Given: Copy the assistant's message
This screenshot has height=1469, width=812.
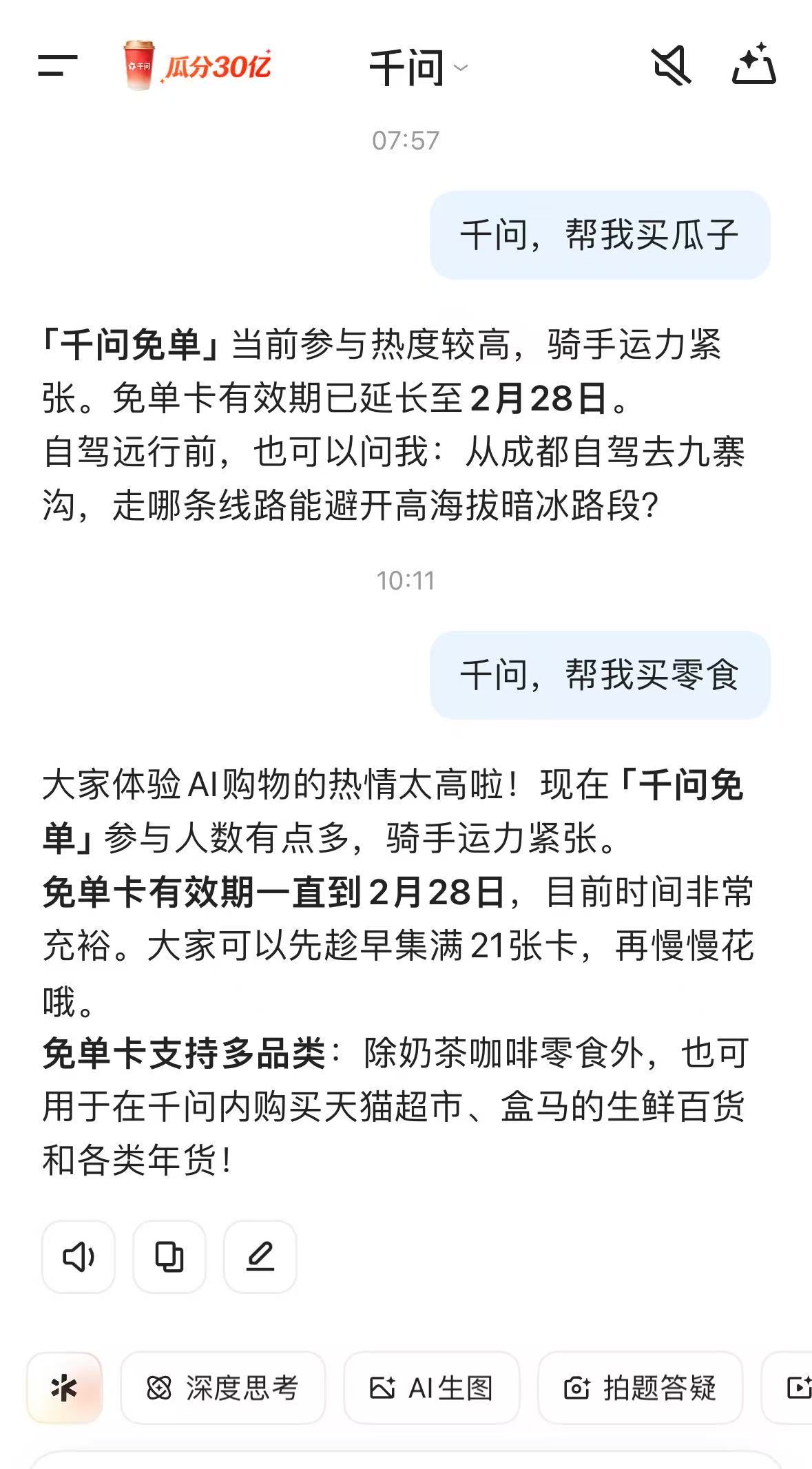Looking at the screenshot, I should click(x=167, y=1256).
